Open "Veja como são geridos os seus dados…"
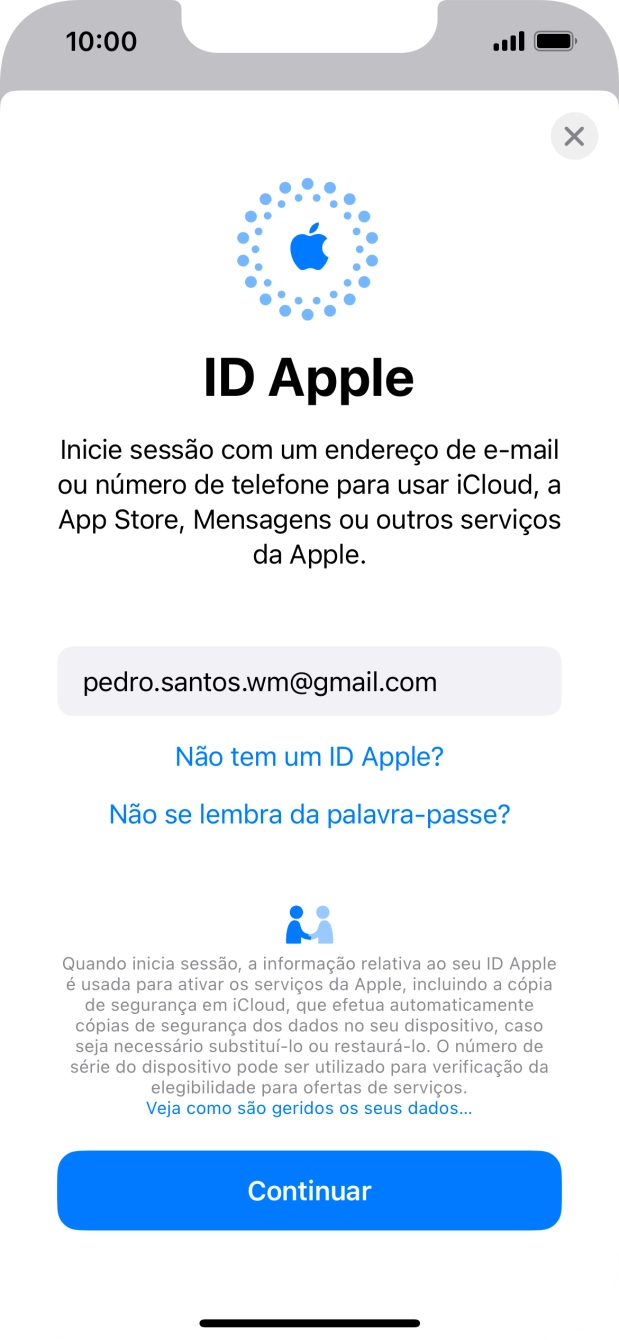This screenshot has height=1340, width=619. click(309, 1108)
